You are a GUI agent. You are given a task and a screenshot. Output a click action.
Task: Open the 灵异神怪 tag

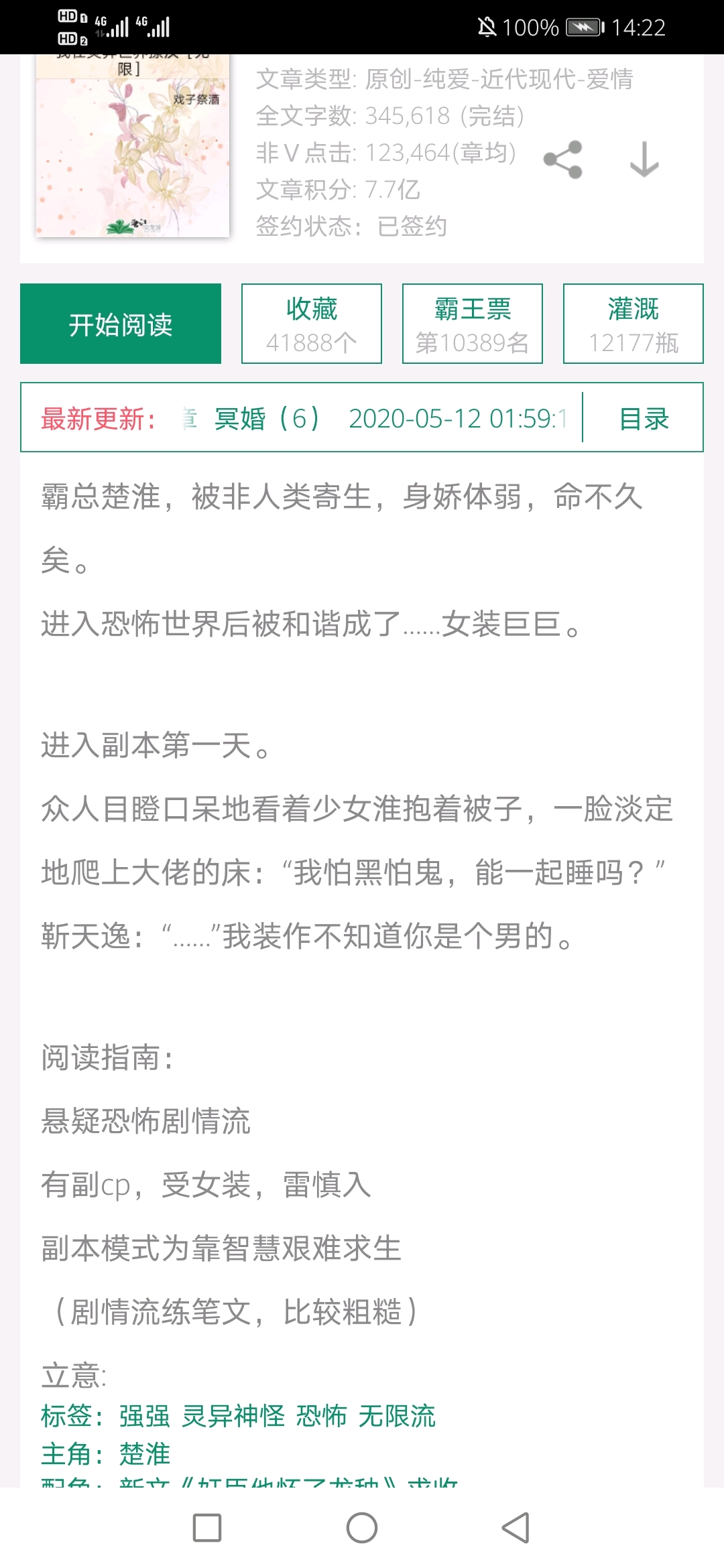(233, 1416)
